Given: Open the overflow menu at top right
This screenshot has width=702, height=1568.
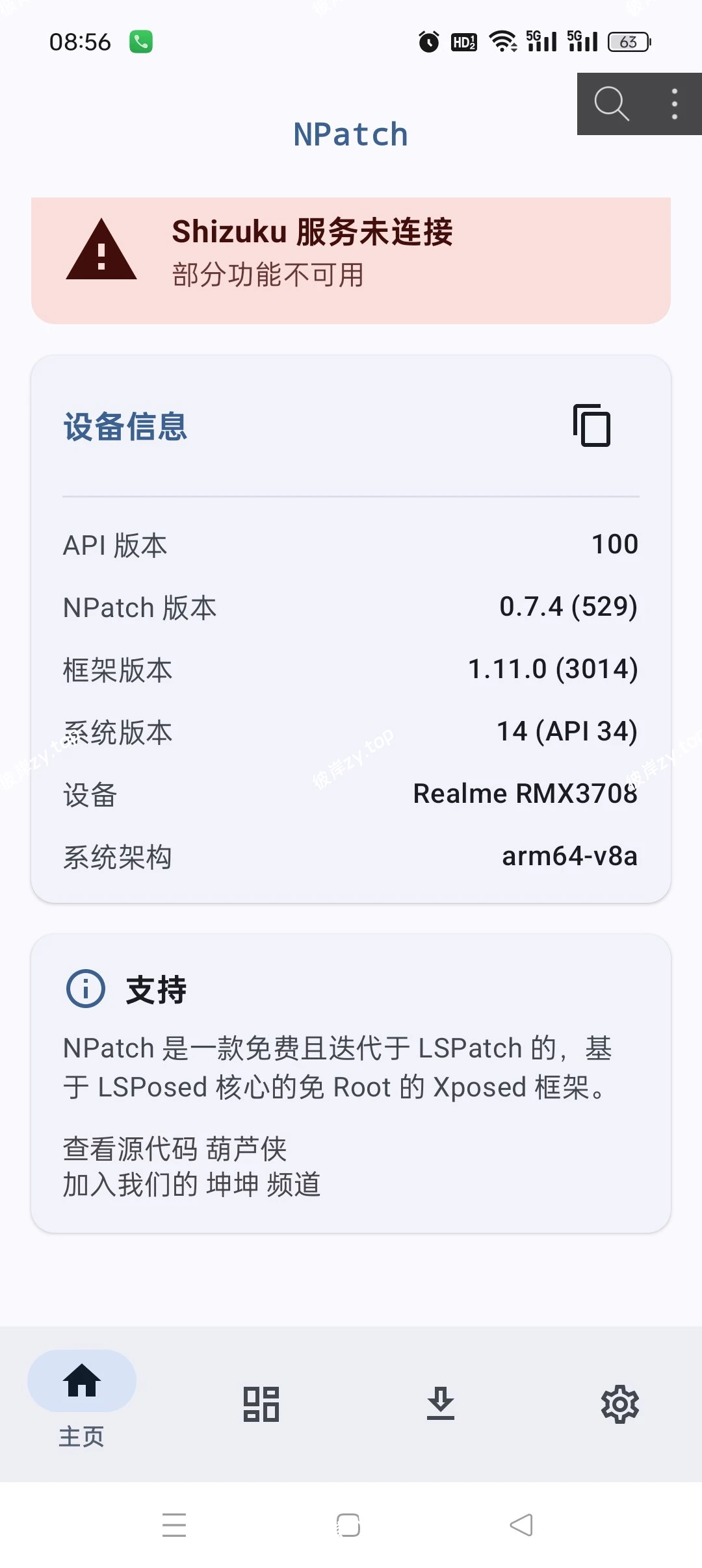Looking at the screenshot, I should point(673,104).
